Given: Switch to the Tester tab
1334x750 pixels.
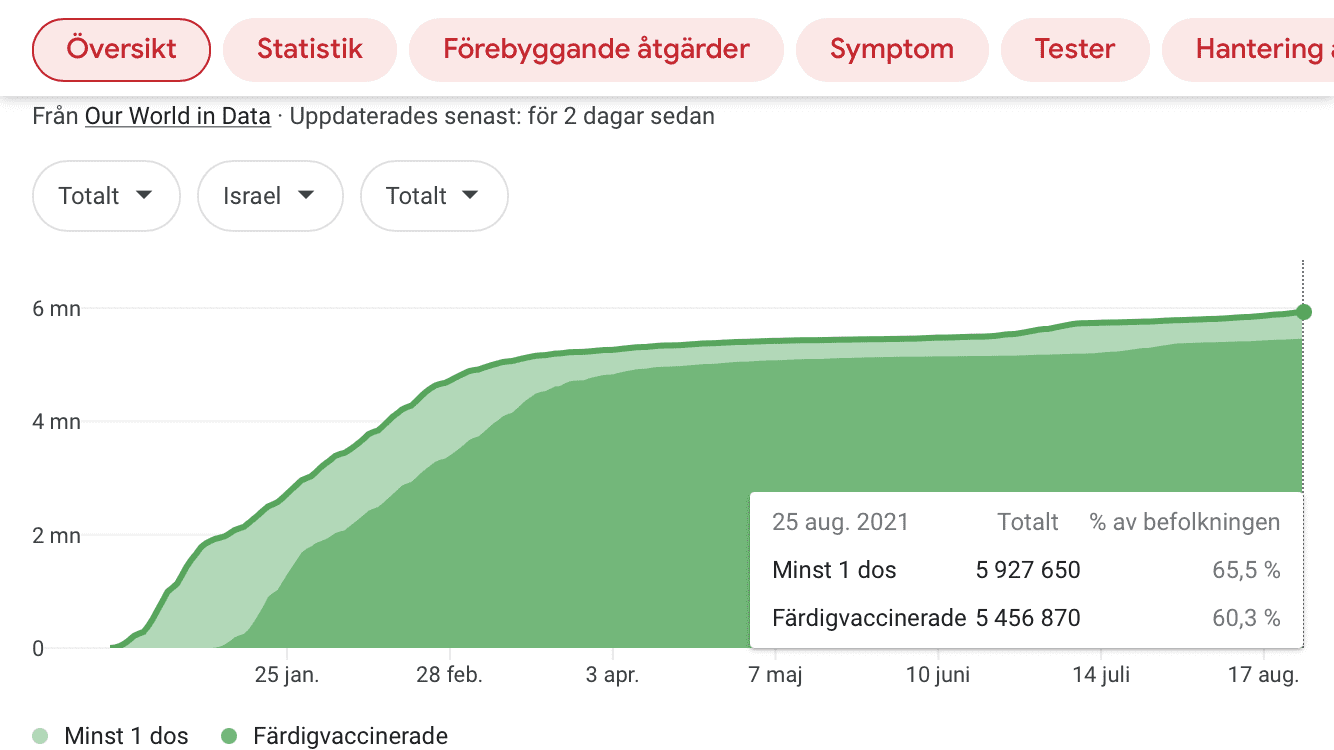Looking at the screenshot, I should tap(1074, 49).
